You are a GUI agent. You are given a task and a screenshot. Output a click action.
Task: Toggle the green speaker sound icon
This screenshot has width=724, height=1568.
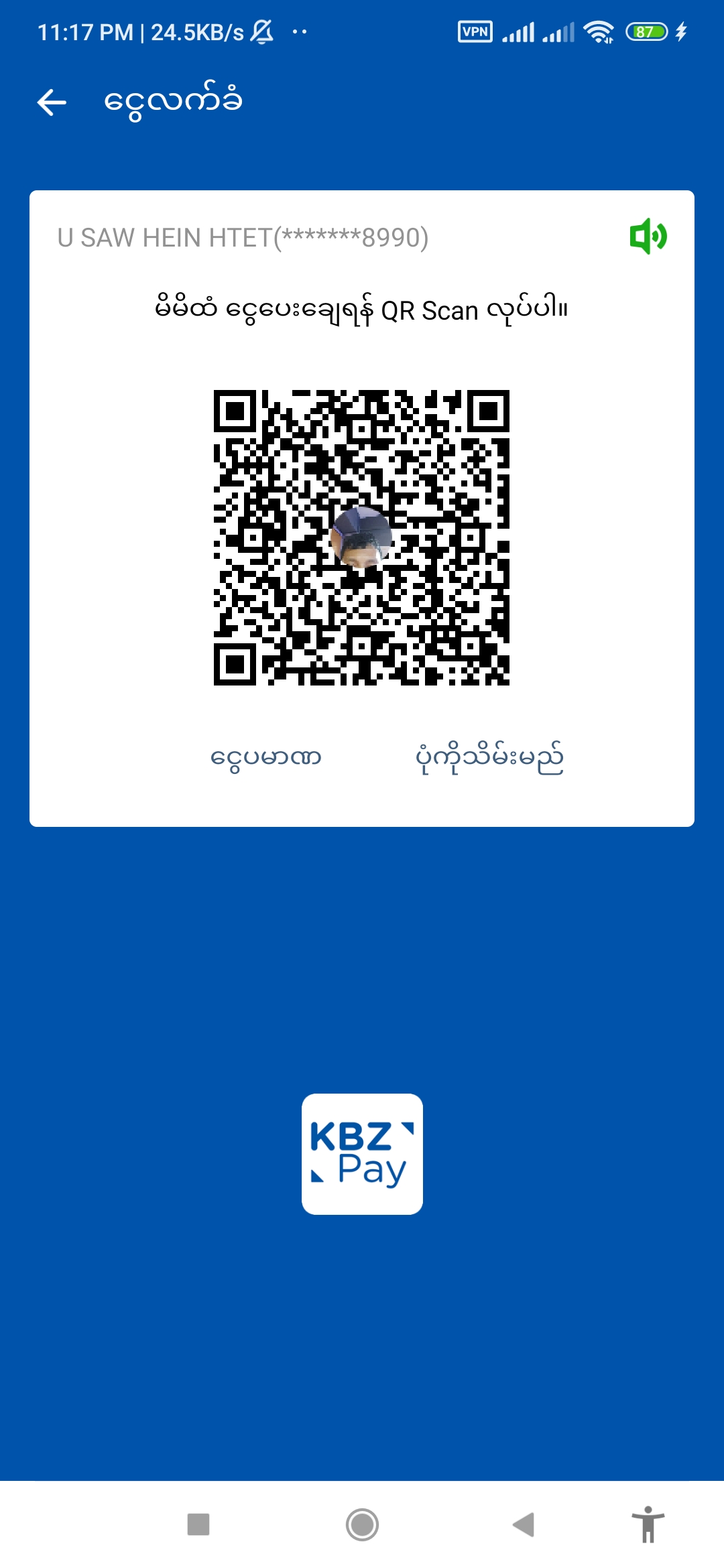pyautogui.click(x=648, y=236)
